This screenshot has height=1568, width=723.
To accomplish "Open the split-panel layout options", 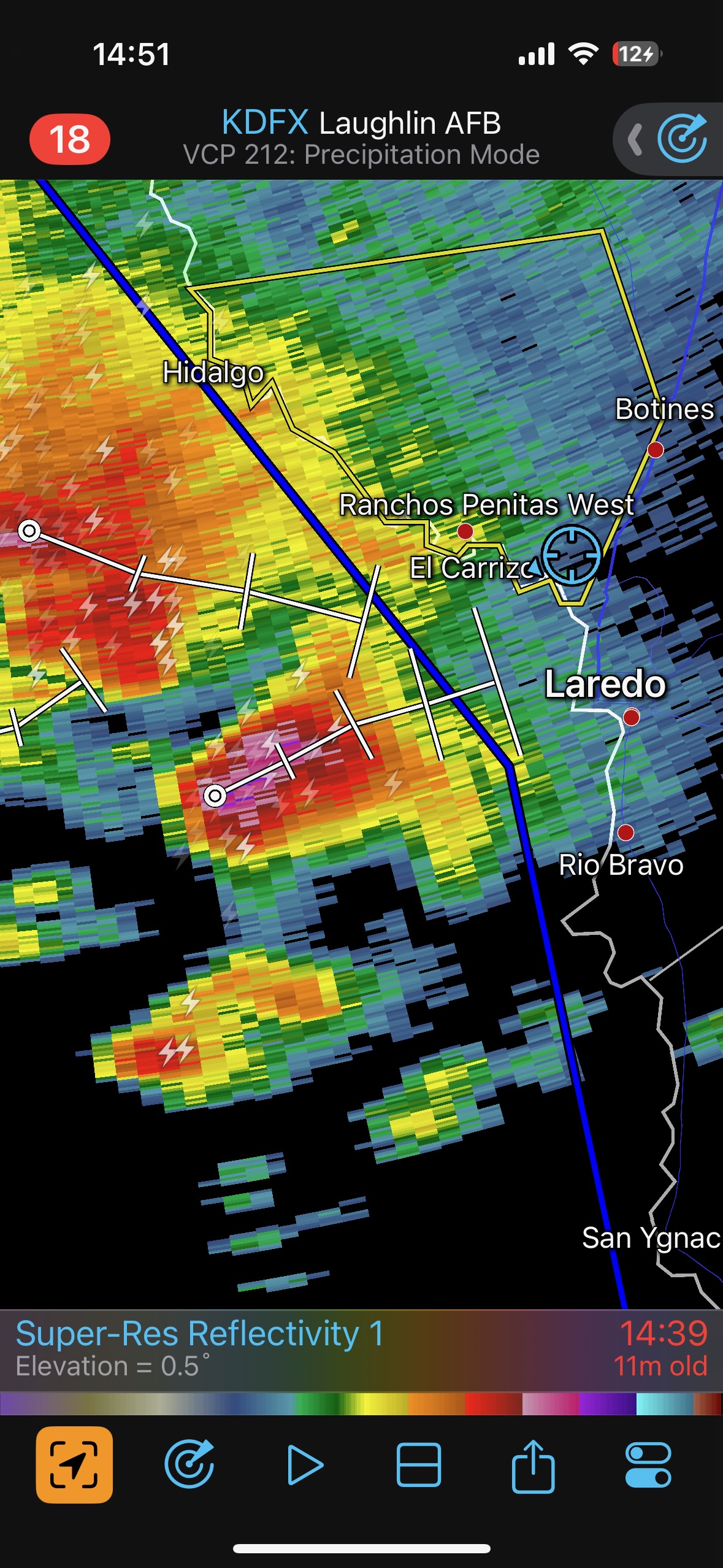I will [x=419, y=1466].
